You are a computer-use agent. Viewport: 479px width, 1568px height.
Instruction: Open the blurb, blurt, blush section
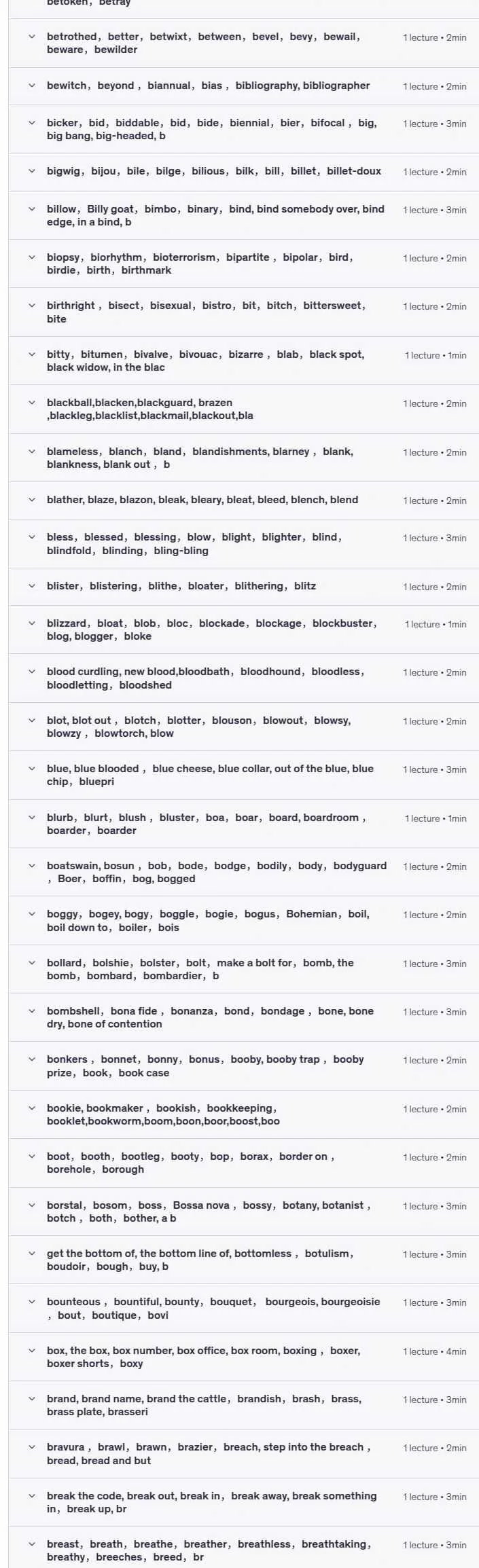tap(243, 824)
